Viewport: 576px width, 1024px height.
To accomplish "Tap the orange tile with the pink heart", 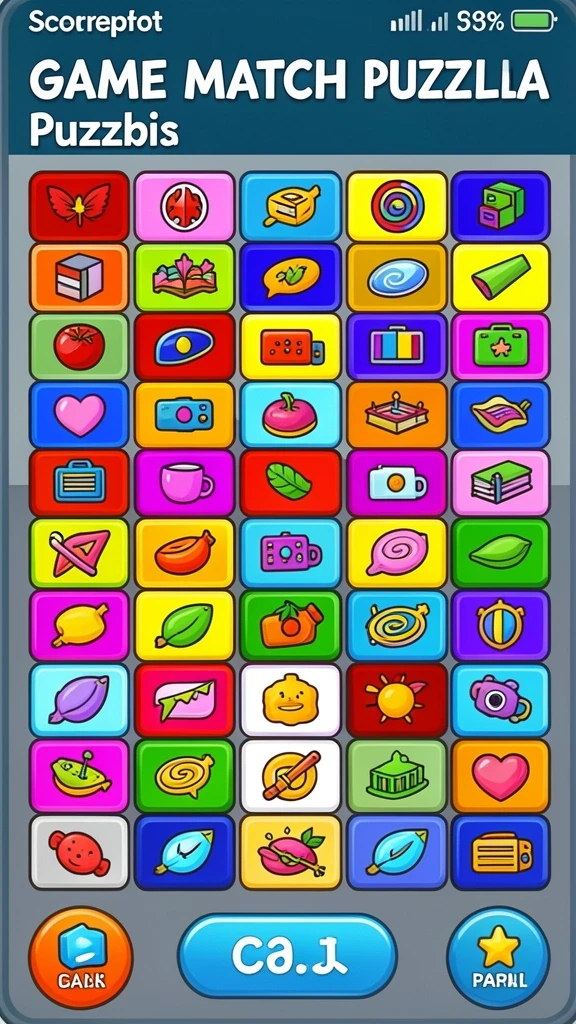I will [x=501, y=775].
